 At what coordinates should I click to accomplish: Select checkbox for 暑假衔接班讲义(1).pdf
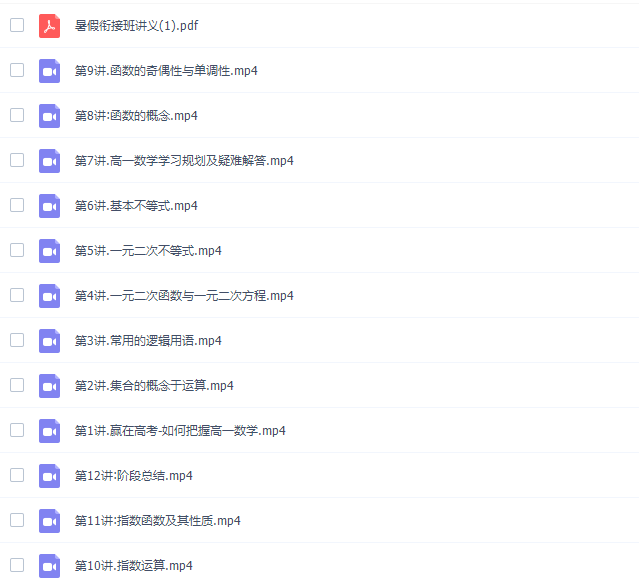pyautogui.click(x=17, y=25)
